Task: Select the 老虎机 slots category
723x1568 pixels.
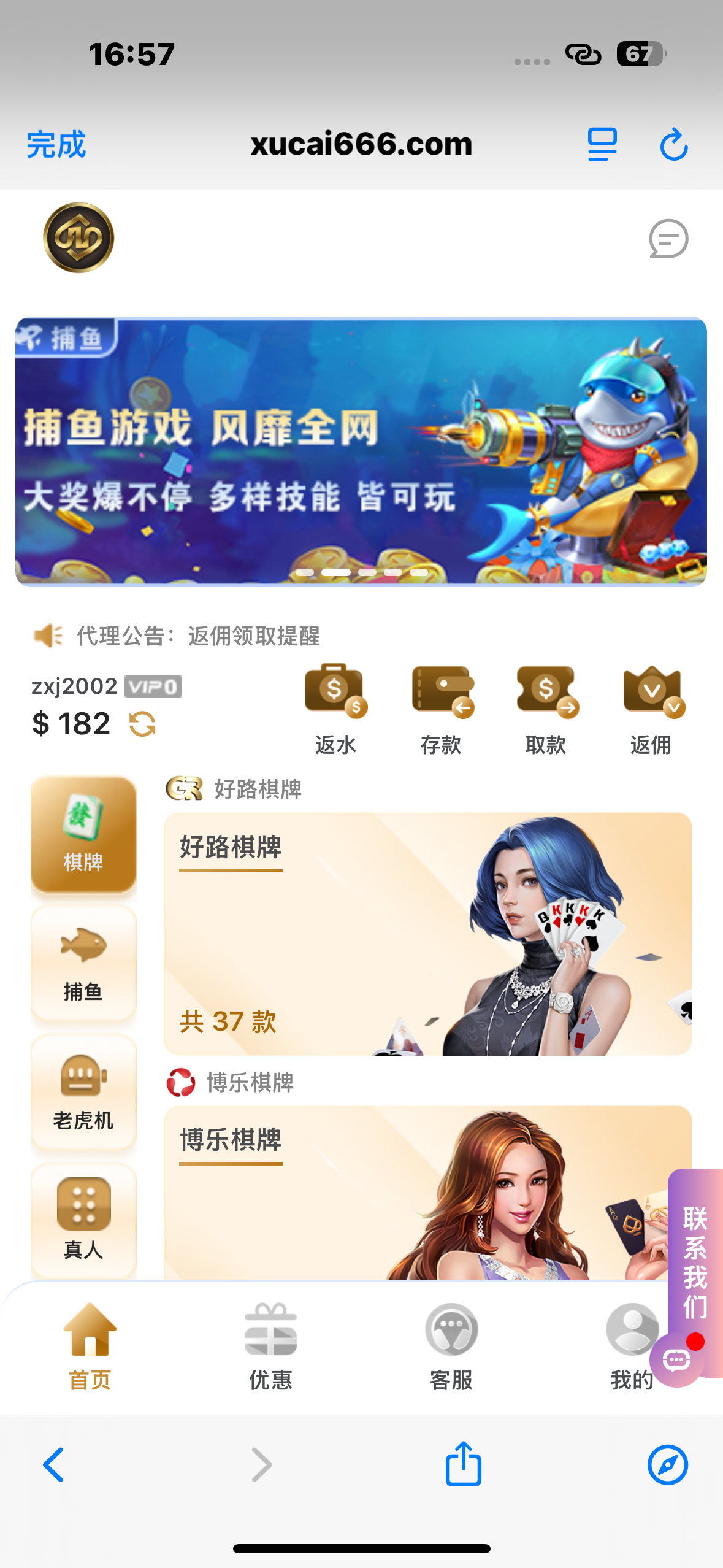Action: coord(83,1093)
